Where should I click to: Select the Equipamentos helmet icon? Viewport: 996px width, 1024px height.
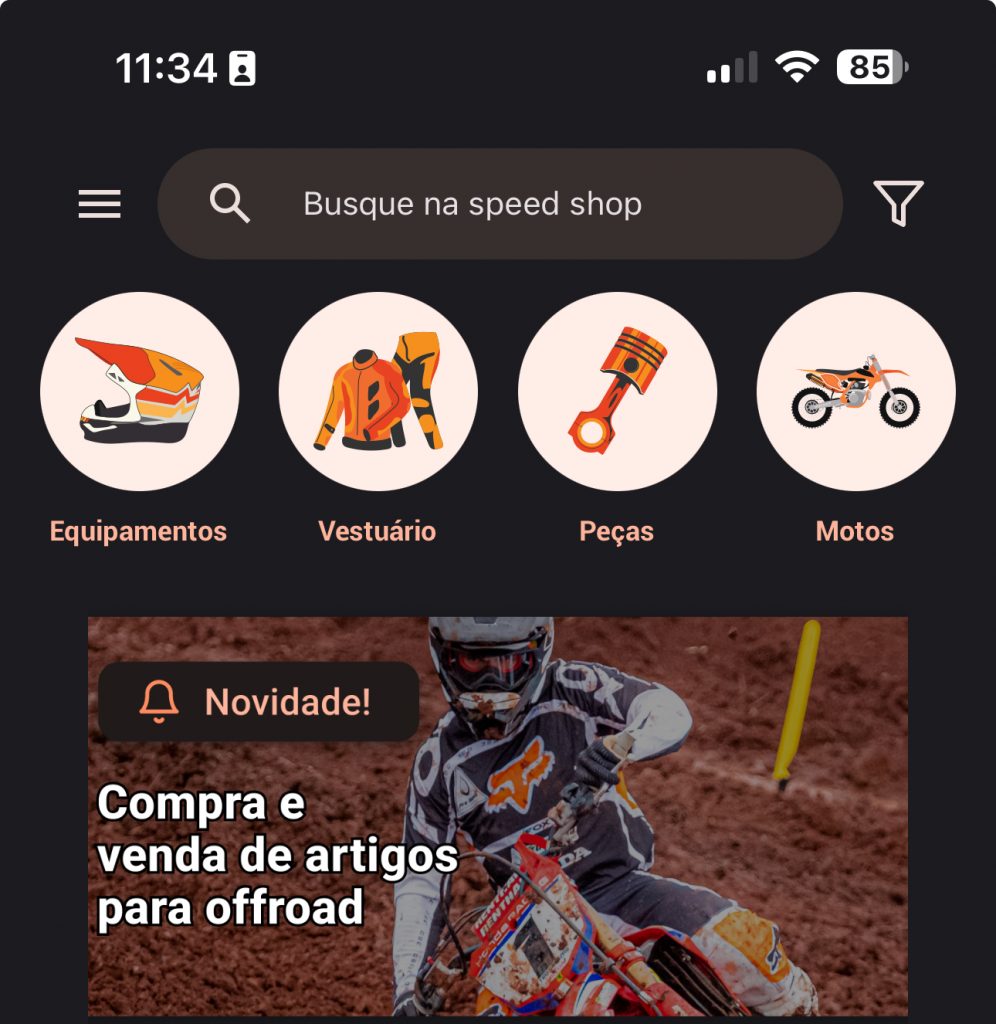pos(140,392)
